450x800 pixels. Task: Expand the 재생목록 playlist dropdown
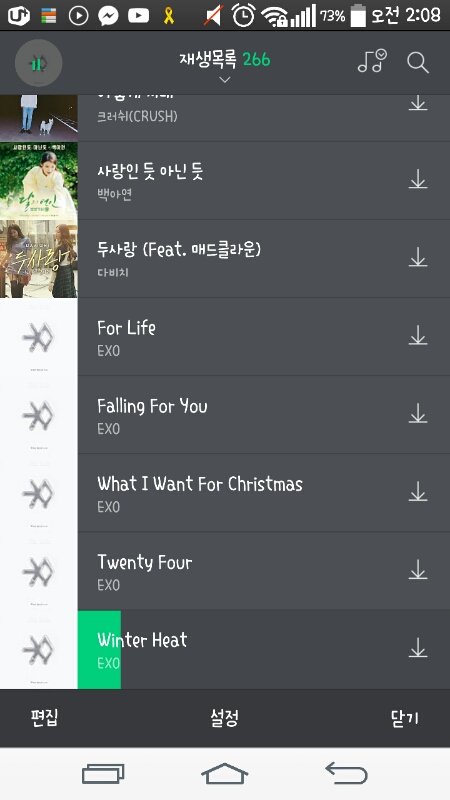(225, 65)
